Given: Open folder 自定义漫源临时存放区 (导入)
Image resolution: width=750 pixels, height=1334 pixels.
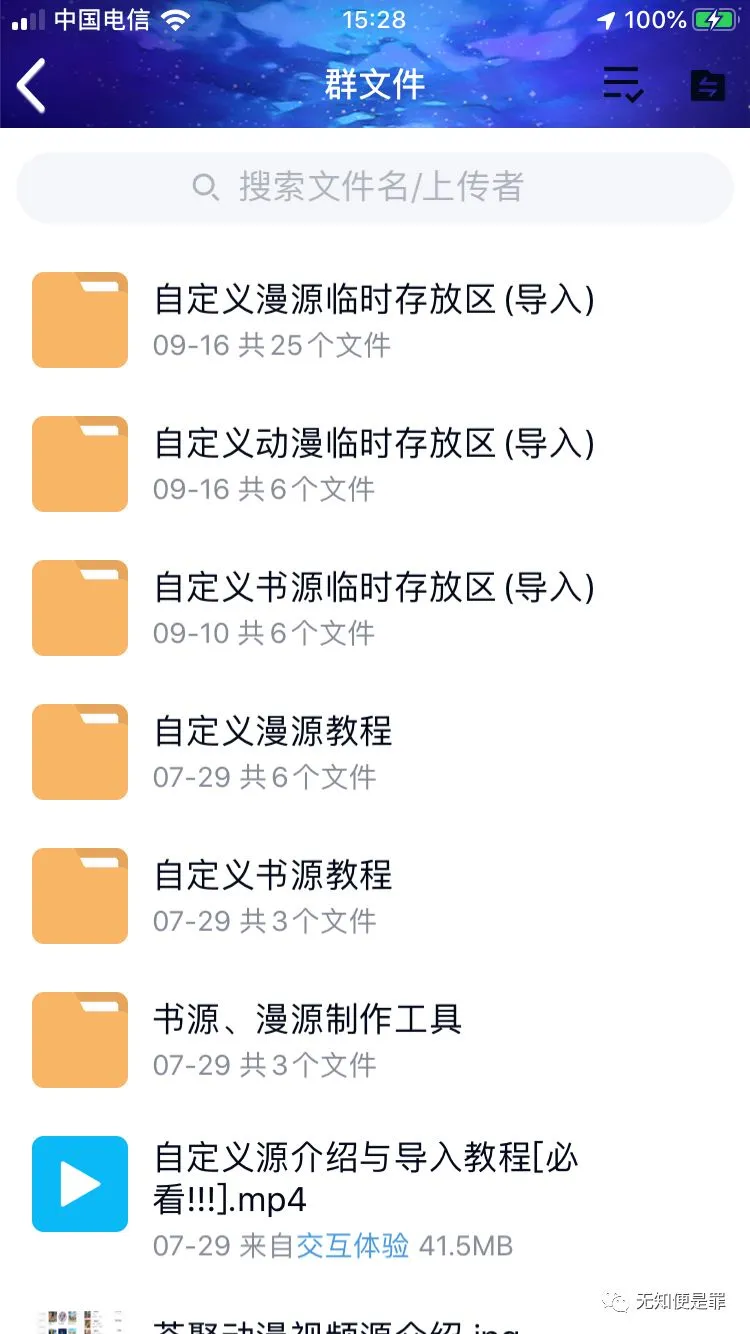Looking at the screenshot, I should click(x=374, y=319).
